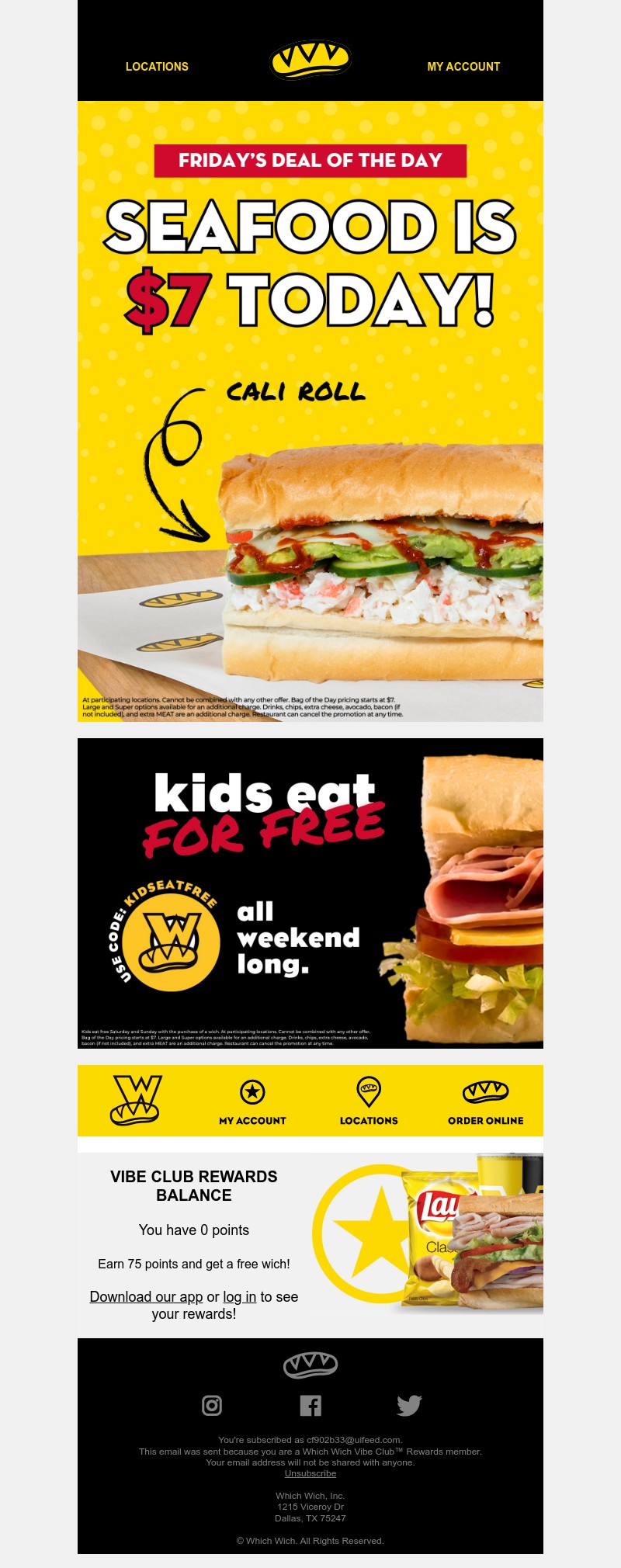Open the Locations link in the header
Screen dimensions: 621x1568
[157, 67]
